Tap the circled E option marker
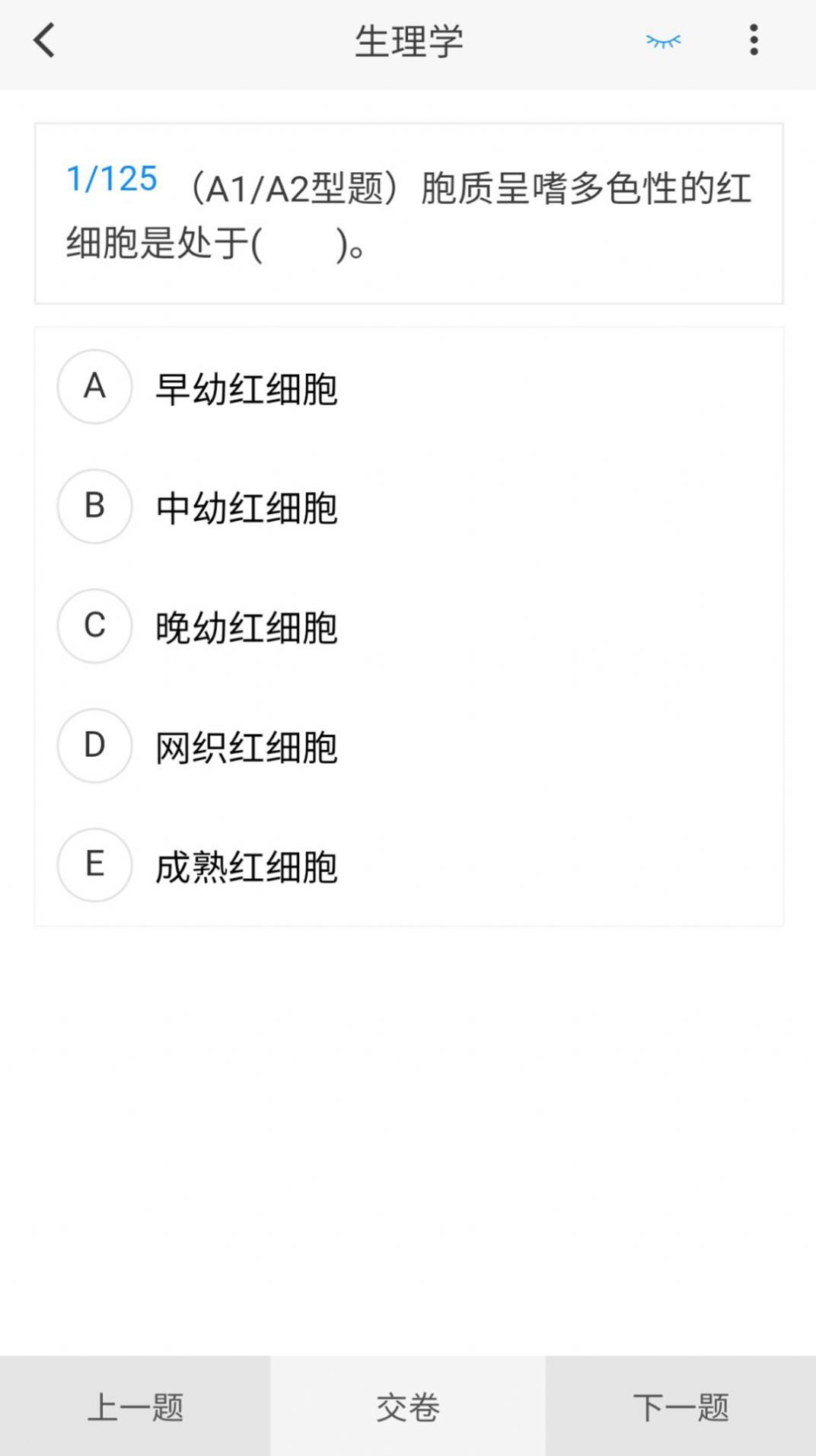The height and width of the screenshot is (1456, 816). click(x=94, y=866)
